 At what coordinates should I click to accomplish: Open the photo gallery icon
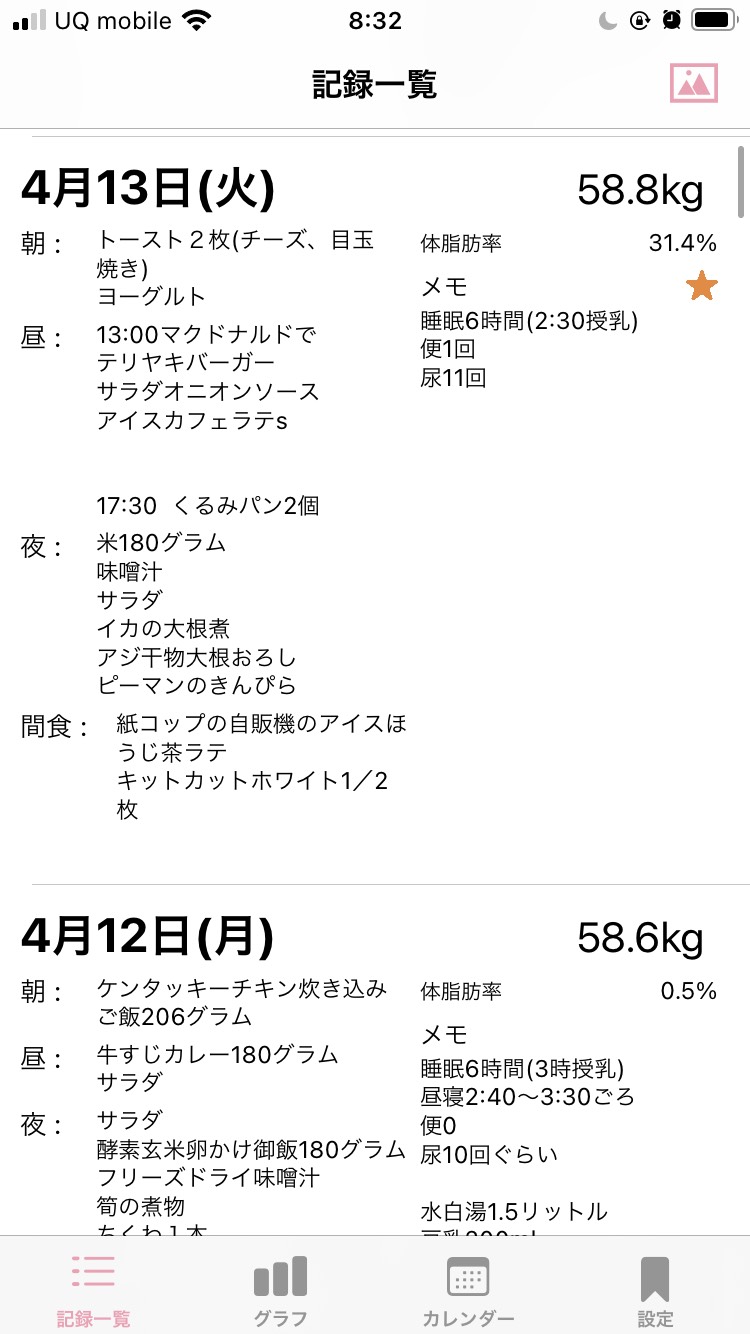tap(694, 83)
